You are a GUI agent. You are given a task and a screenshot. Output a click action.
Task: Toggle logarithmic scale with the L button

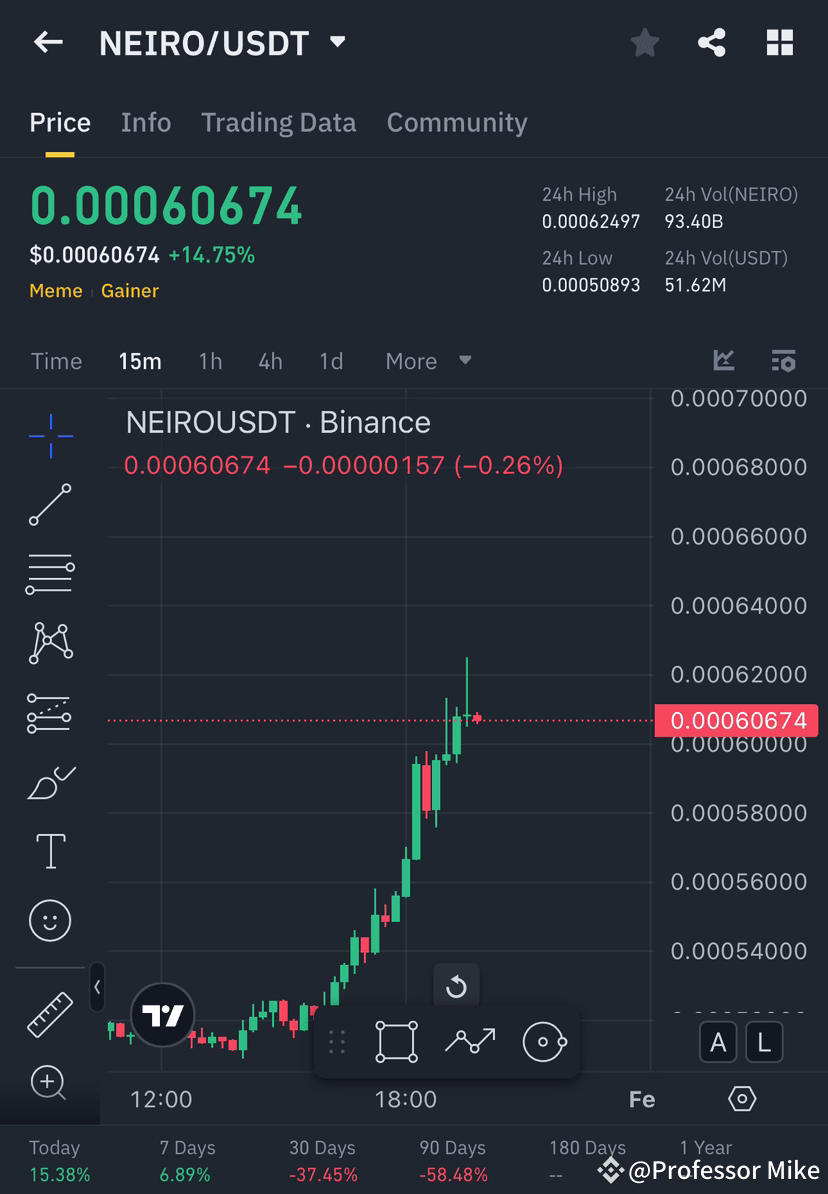pyautogui.click(x=764, y=1042)
